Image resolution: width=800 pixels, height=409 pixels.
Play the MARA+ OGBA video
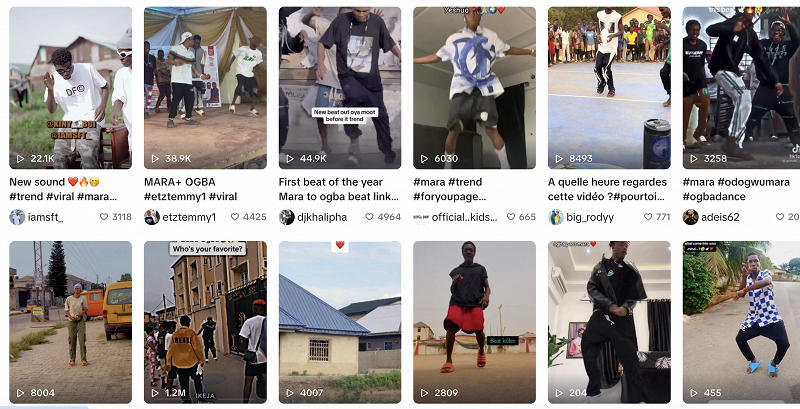(x=205, y=88)
